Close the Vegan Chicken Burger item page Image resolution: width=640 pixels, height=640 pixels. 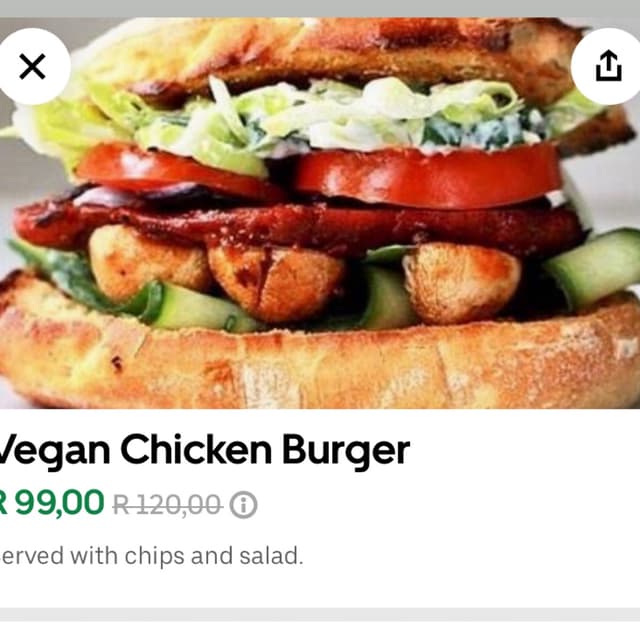coord(32,66)
